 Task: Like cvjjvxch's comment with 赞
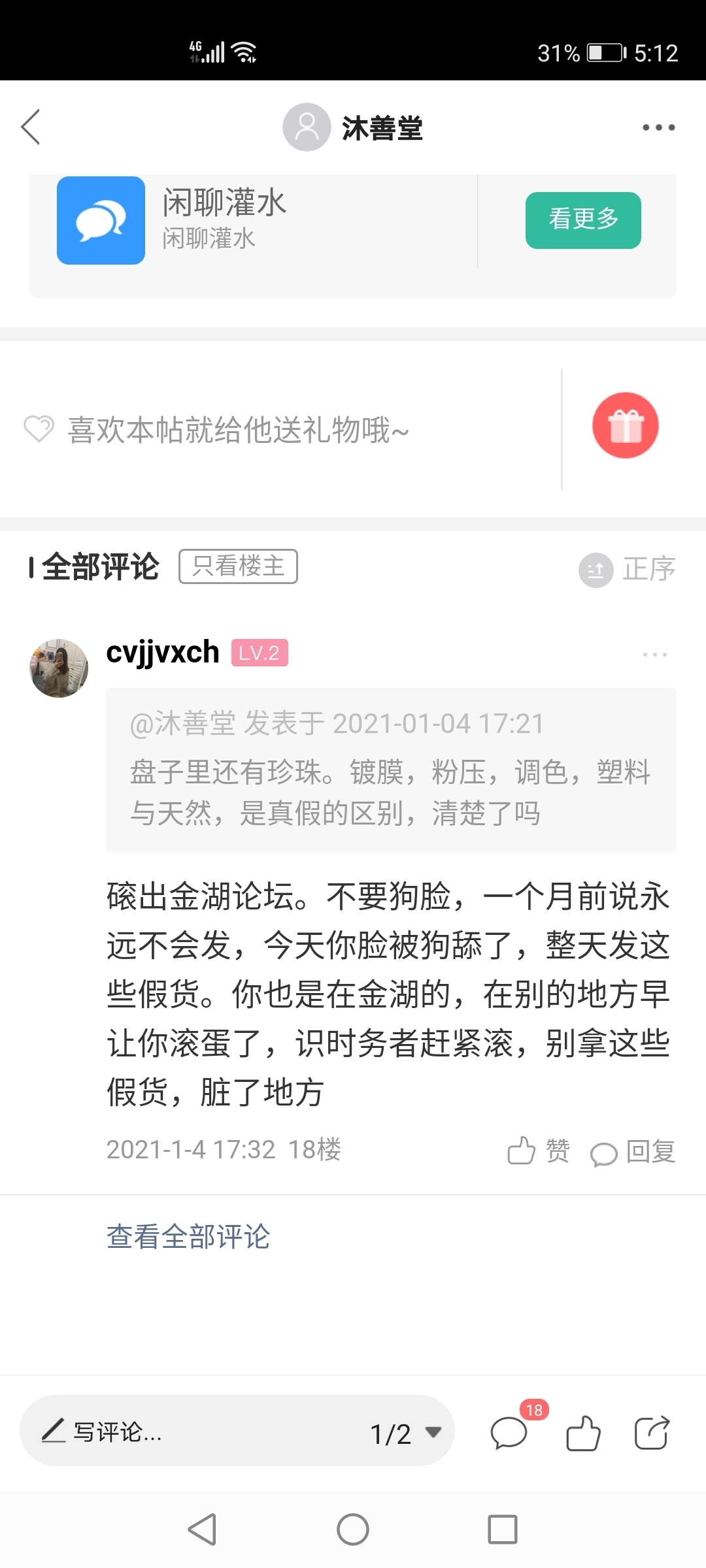tap(539, 1151)
